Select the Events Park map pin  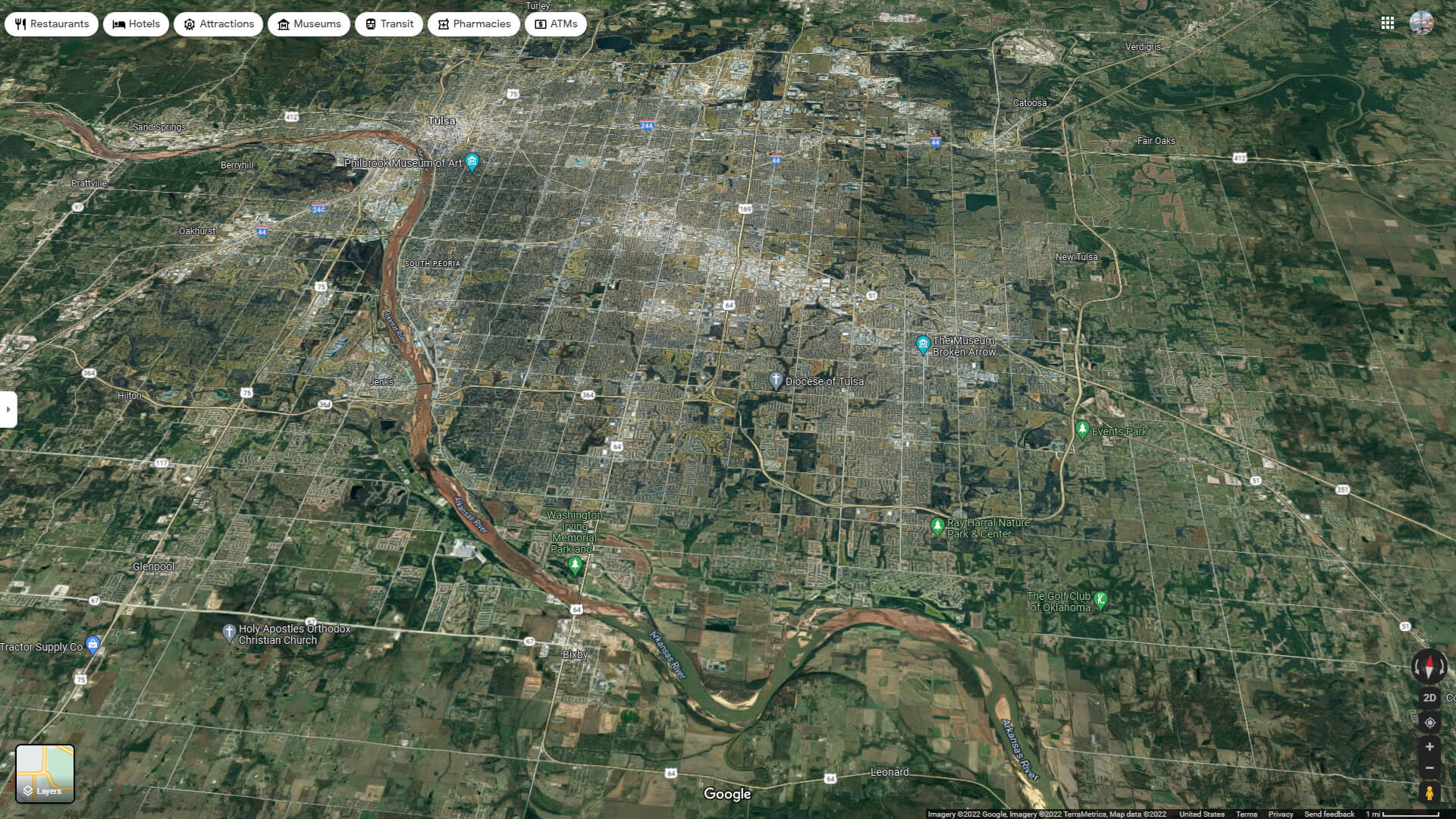pos(1082,430)
